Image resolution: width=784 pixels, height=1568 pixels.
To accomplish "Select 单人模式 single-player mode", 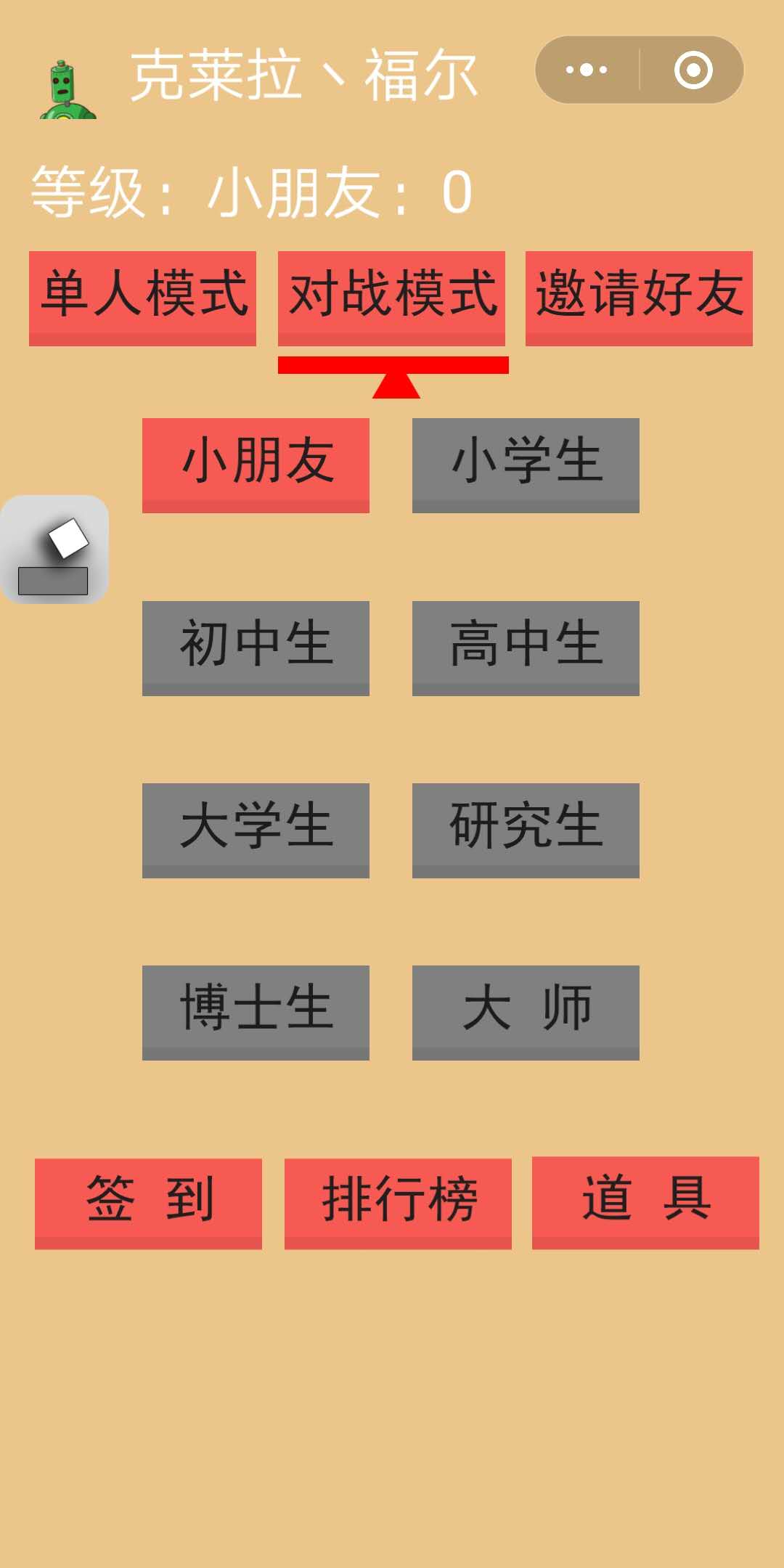I will click(x=143, y=298).
